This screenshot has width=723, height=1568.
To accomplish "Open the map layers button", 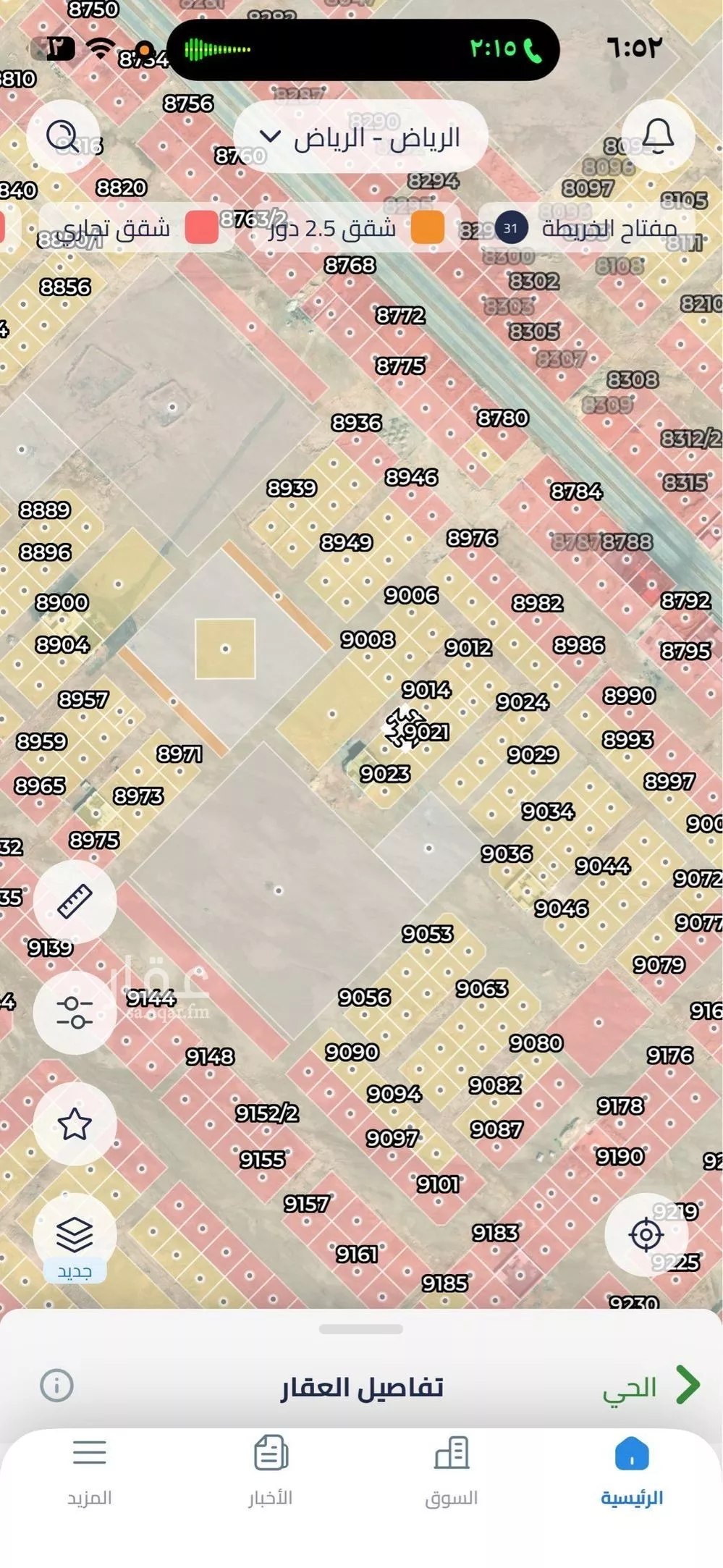I will tap(75, 1235).
